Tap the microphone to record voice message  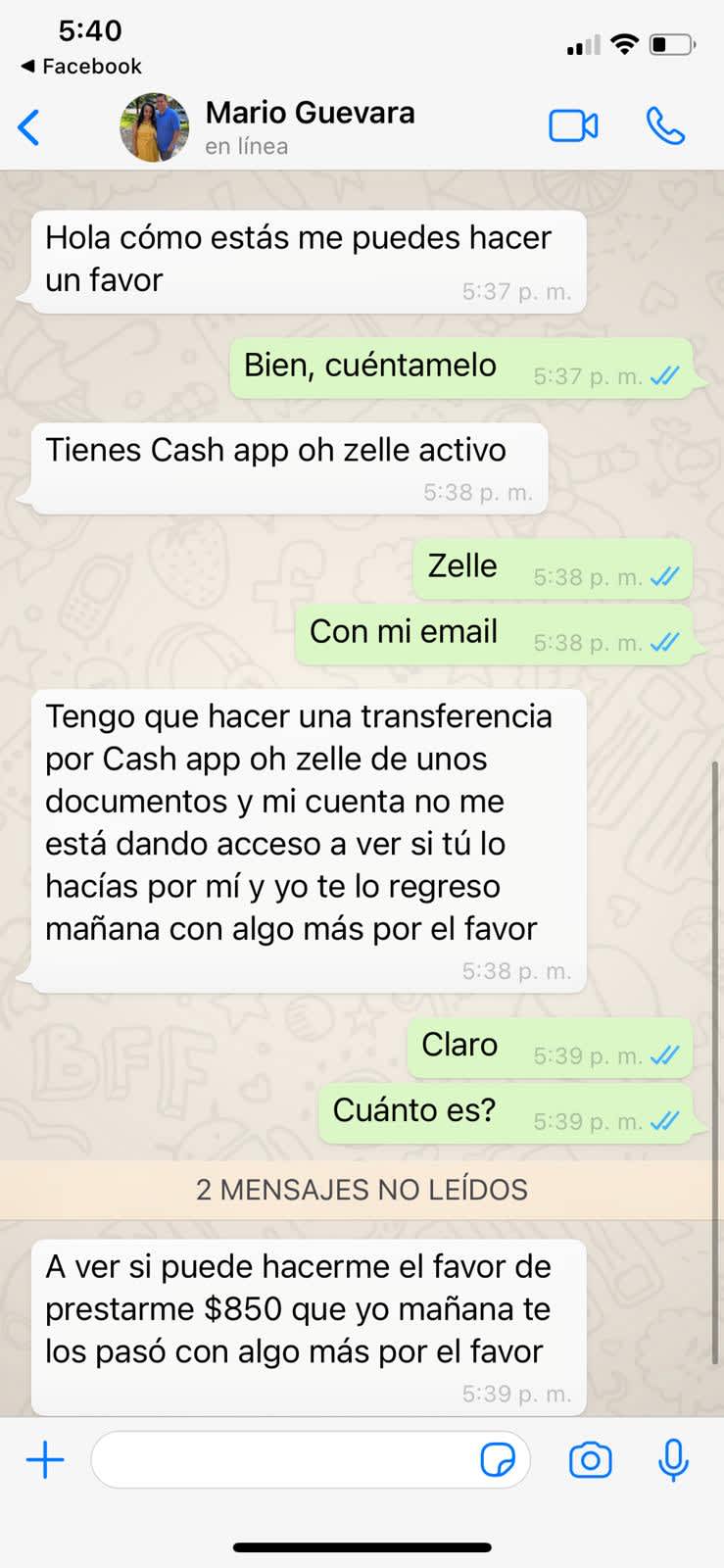(x=673, y=1460)
